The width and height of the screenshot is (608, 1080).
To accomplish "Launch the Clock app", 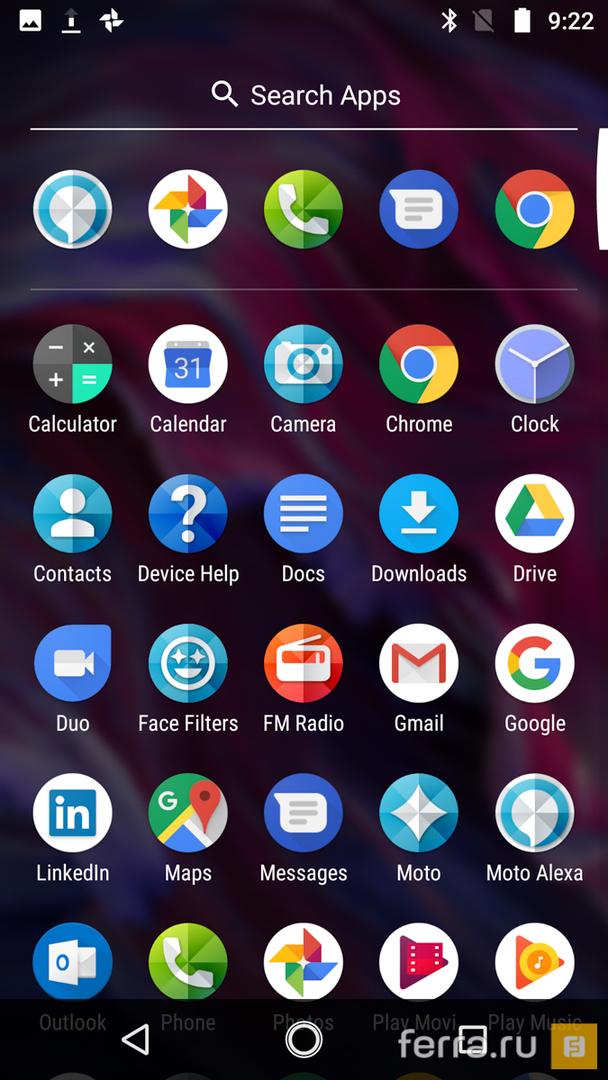I will pos(534,364).
